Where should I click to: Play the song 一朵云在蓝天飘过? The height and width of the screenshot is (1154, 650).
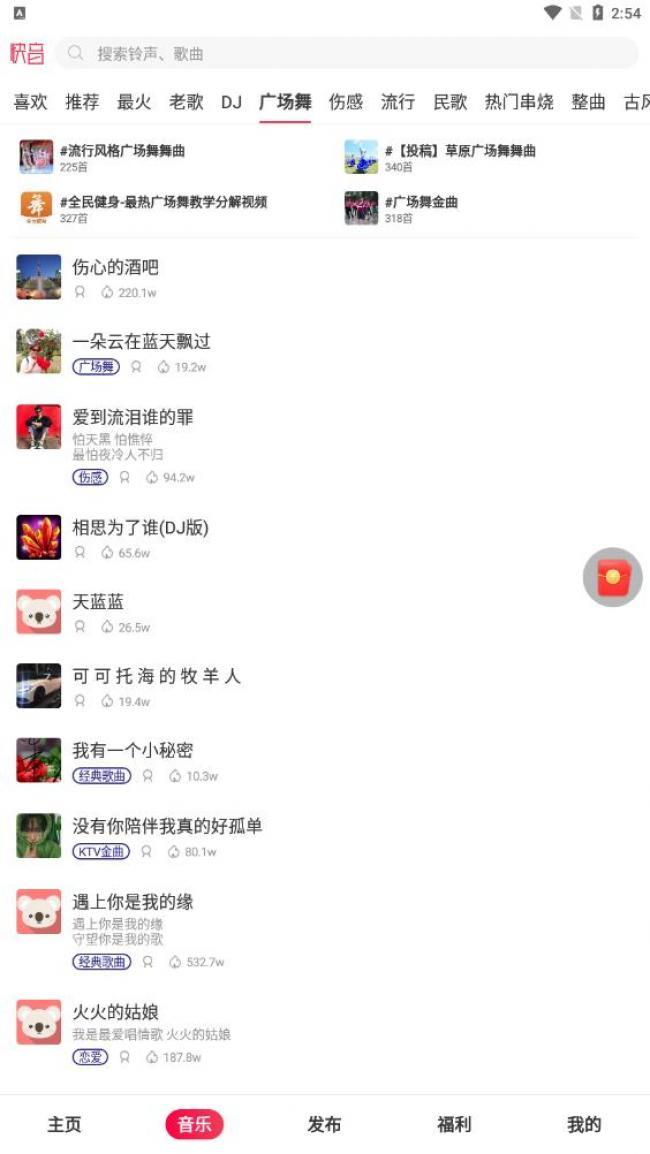325,352
